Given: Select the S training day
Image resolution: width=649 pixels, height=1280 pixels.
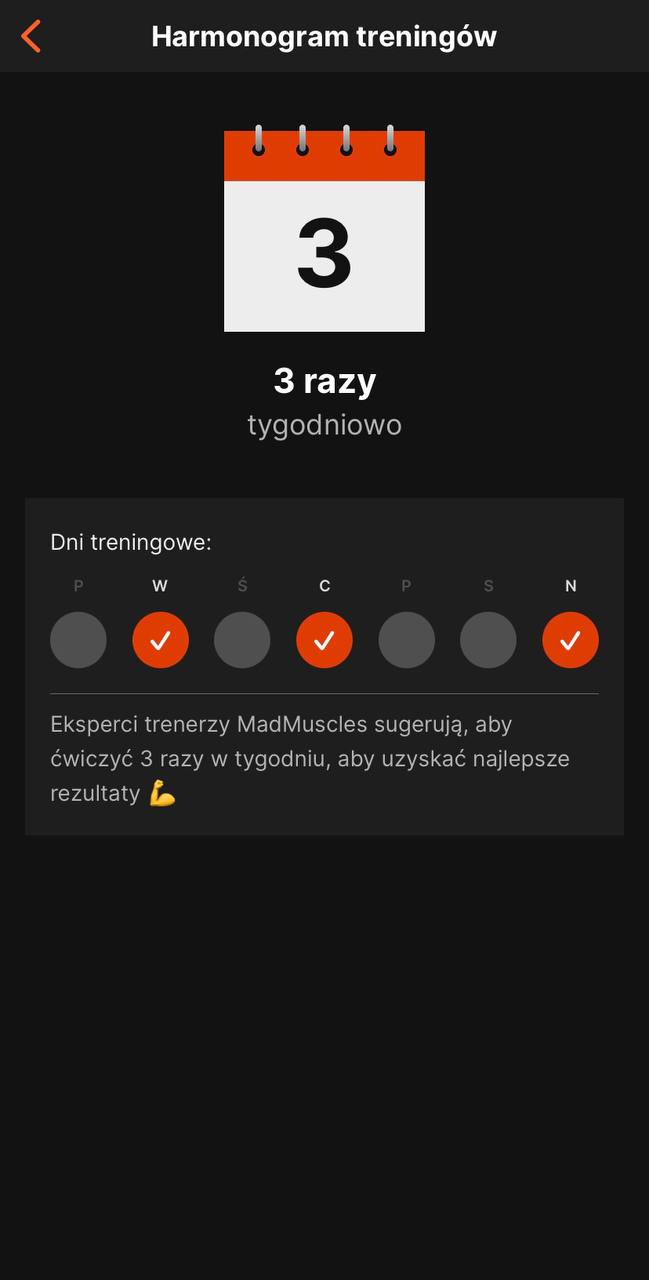Looking at the screenshot, I should click(x=488, y=640).
